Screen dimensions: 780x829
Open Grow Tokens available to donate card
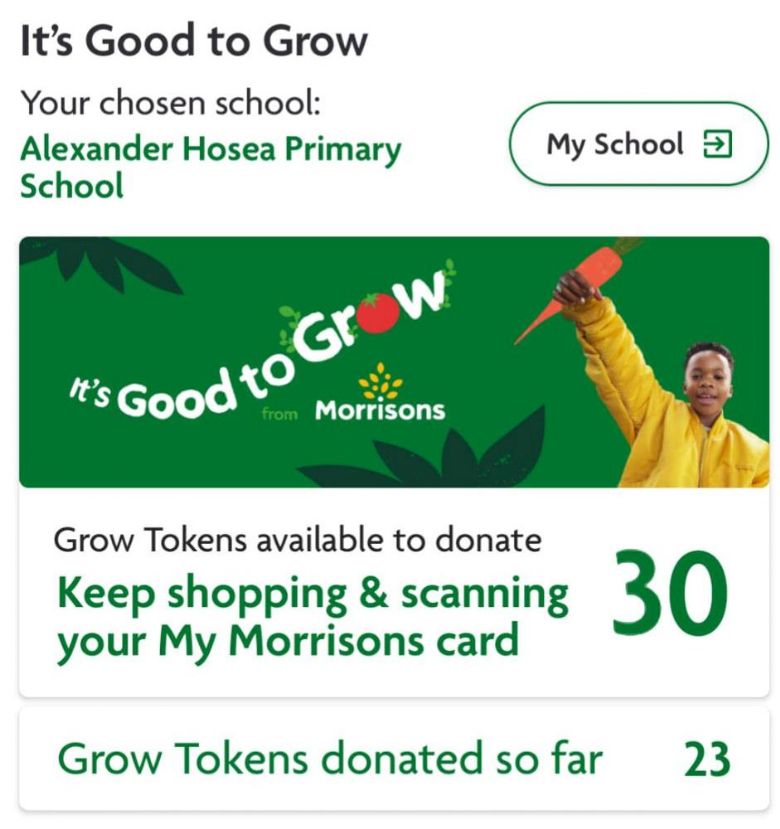[x=394, y=592]
